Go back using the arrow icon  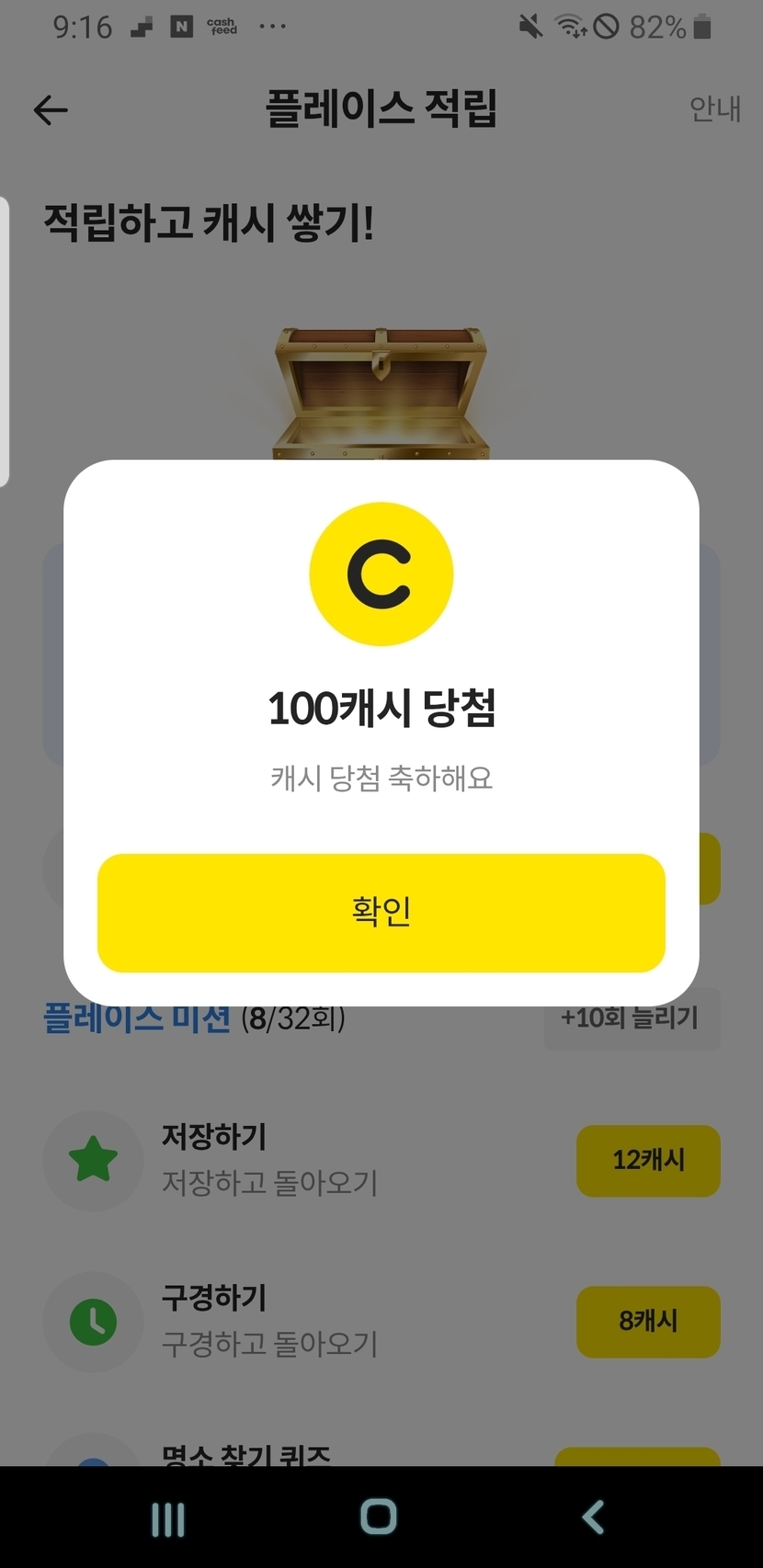(x=51, y=110)
